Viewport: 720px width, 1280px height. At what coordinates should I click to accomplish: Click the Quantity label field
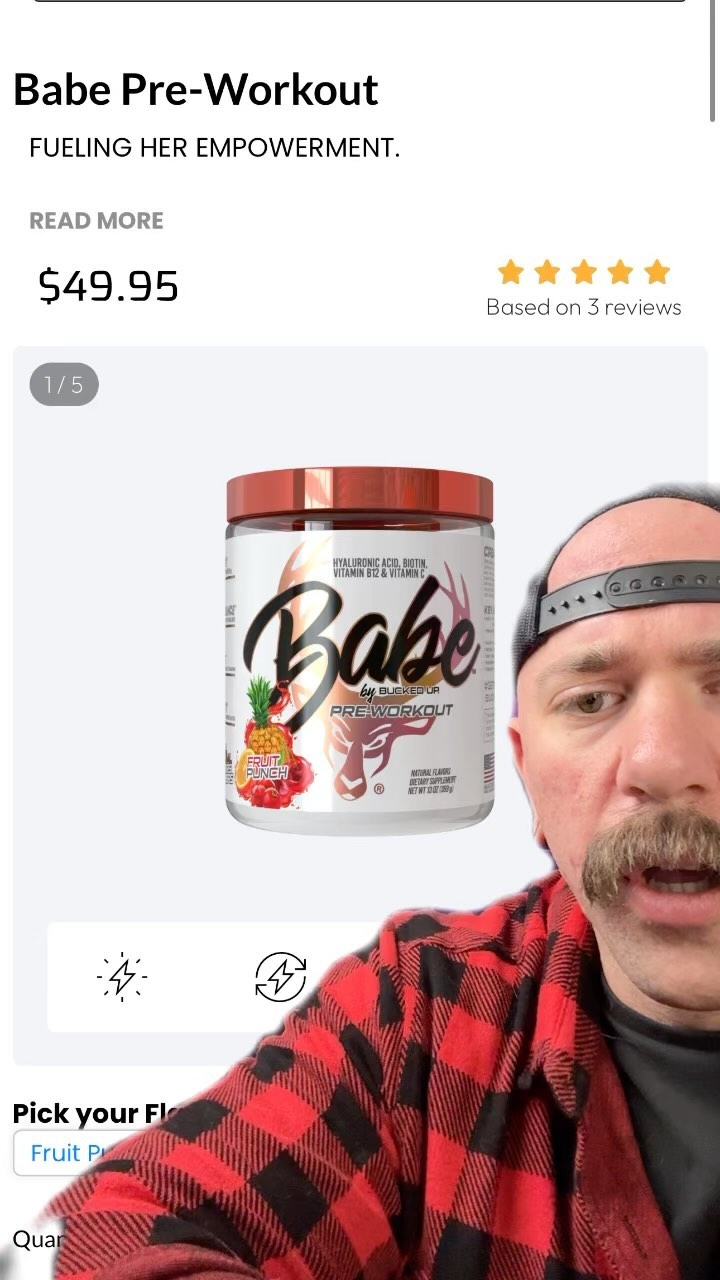click(37, 1238)
